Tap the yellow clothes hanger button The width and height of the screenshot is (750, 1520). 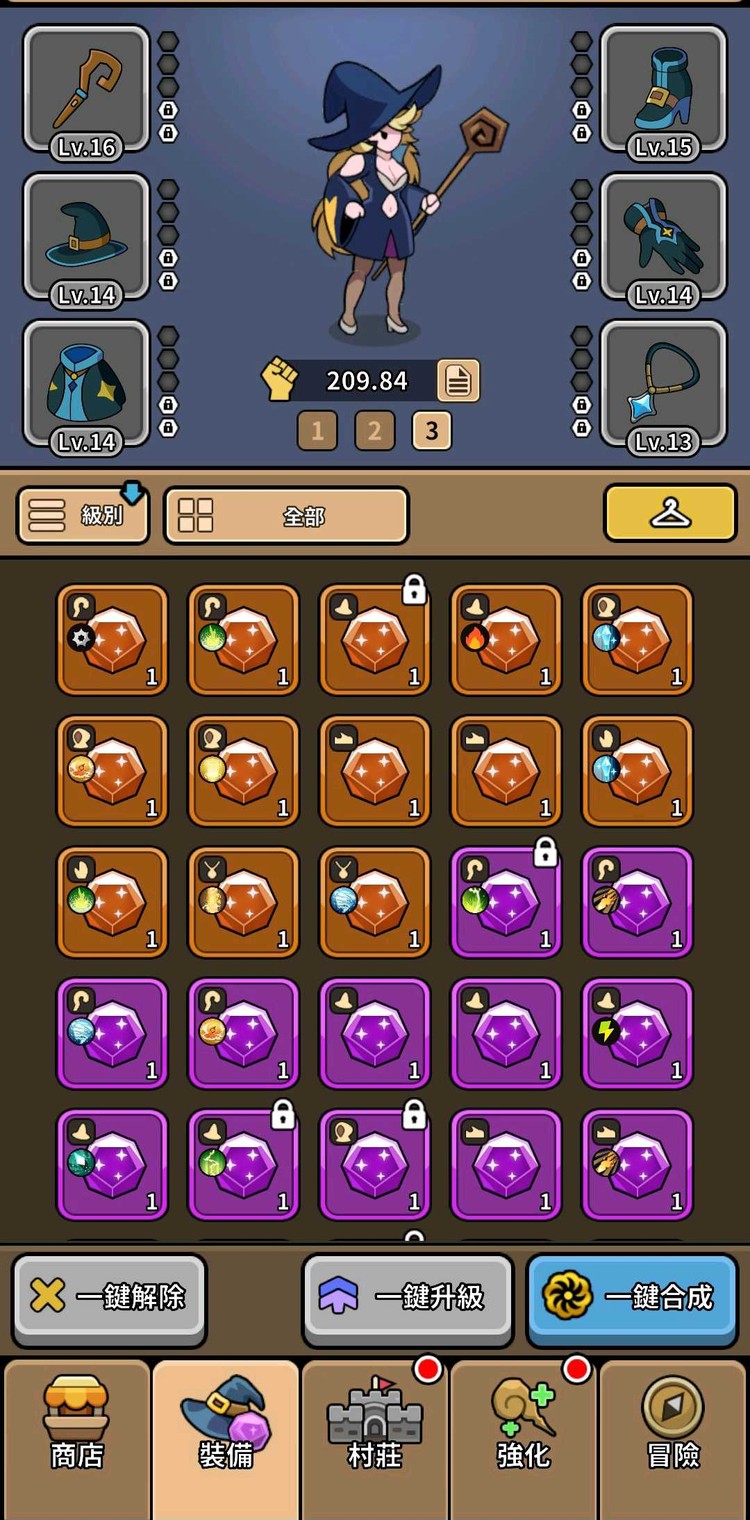pos(670,514)
